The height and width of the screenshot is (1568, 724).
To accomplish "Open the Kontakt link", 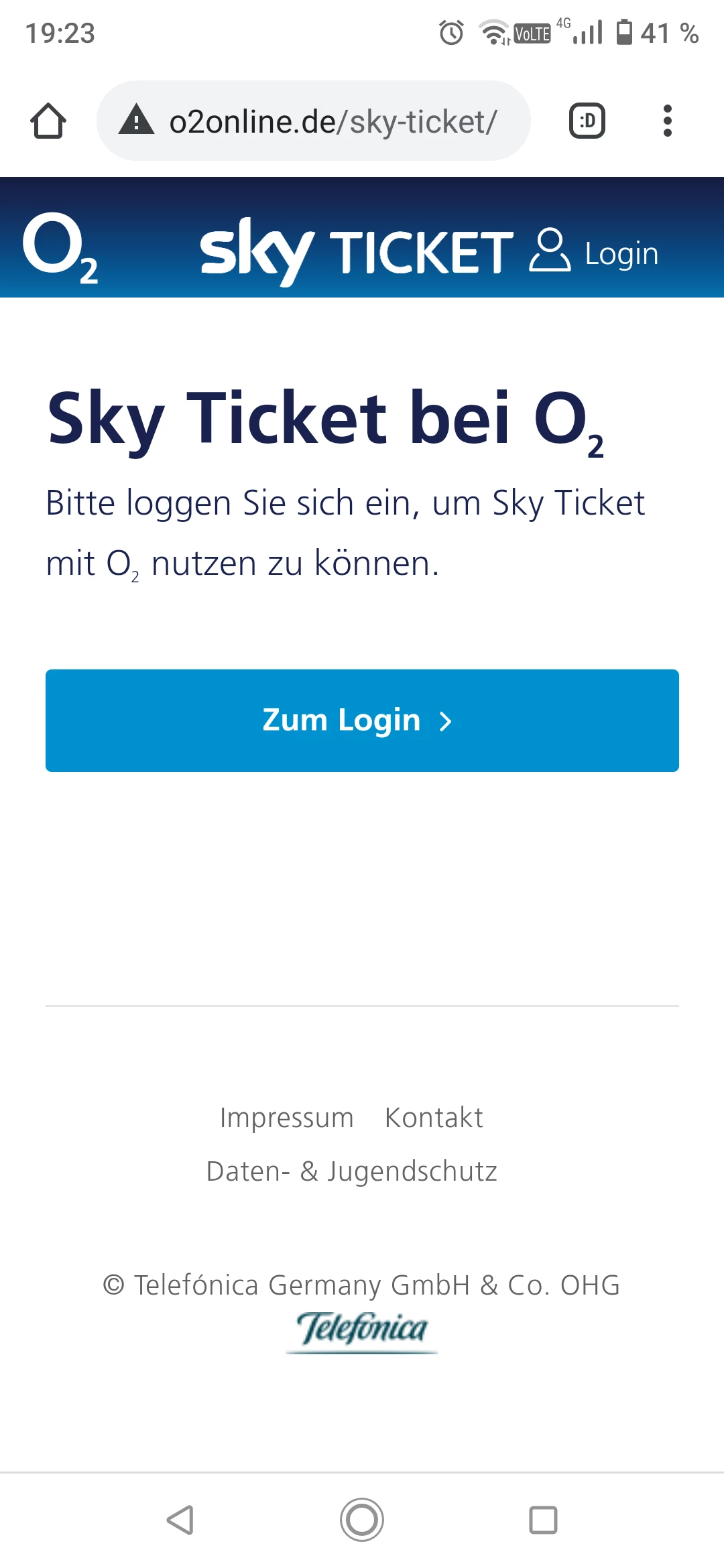I will click(x=434, y=1118).
